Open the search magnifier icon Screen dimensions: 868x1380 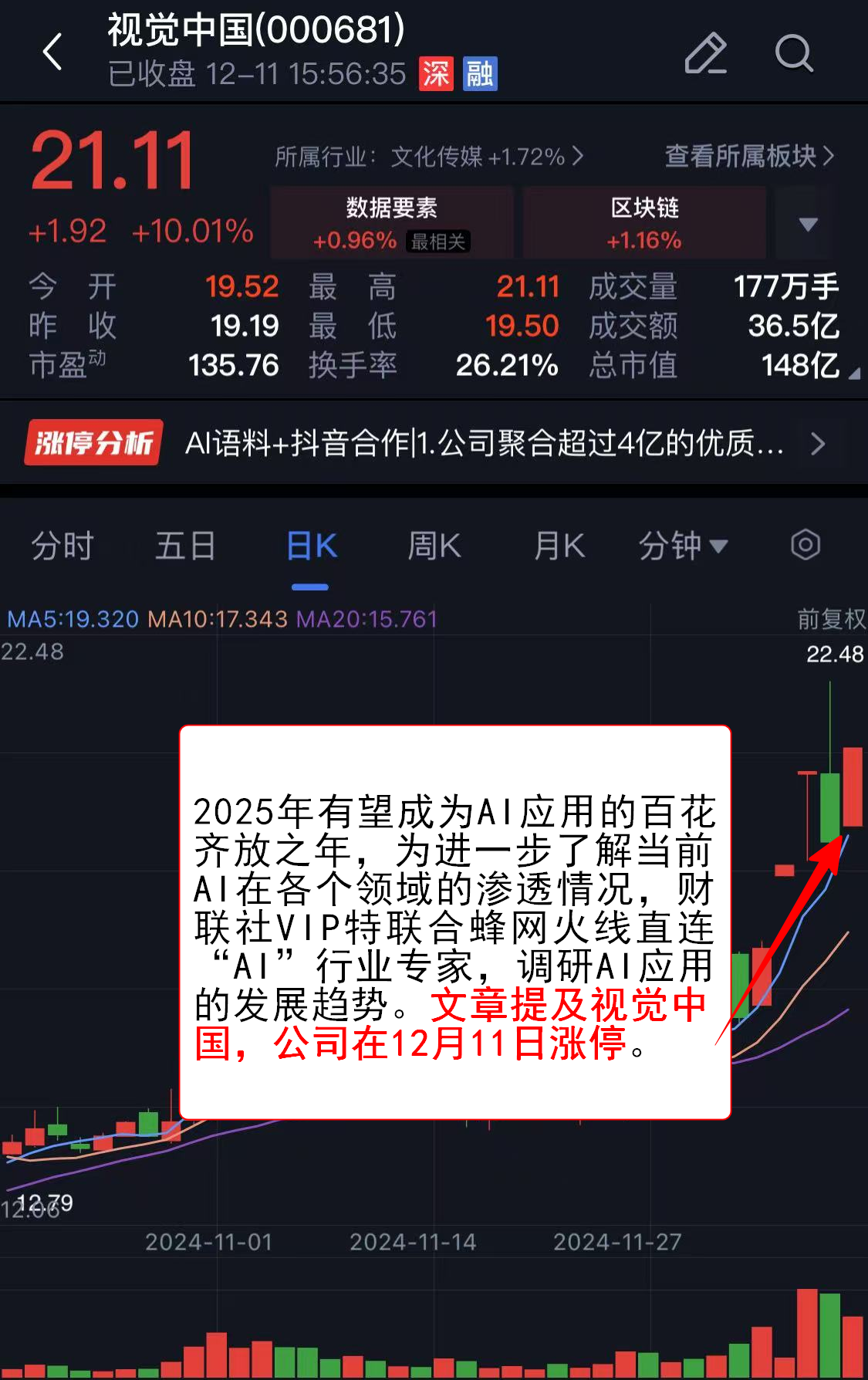pos(794,53)
